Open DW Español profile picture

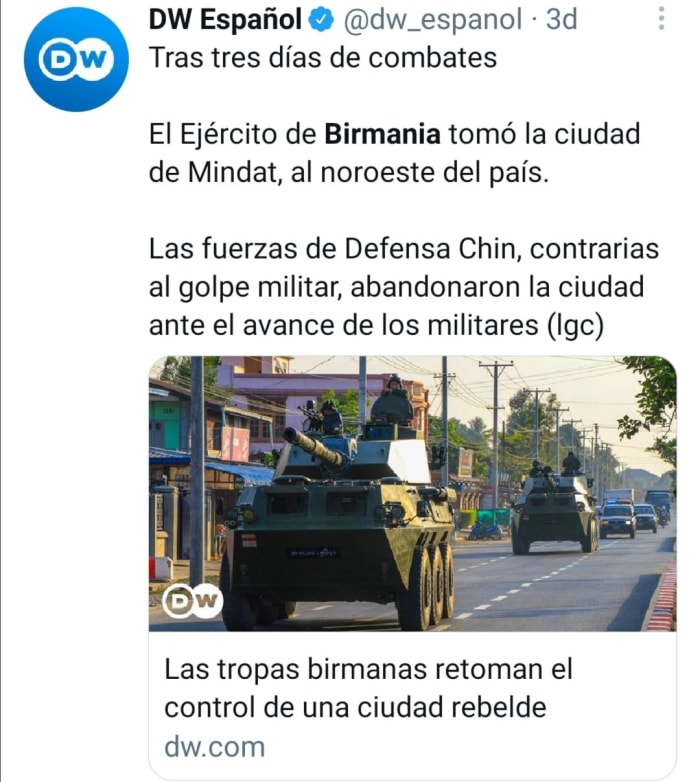(77, 60)
